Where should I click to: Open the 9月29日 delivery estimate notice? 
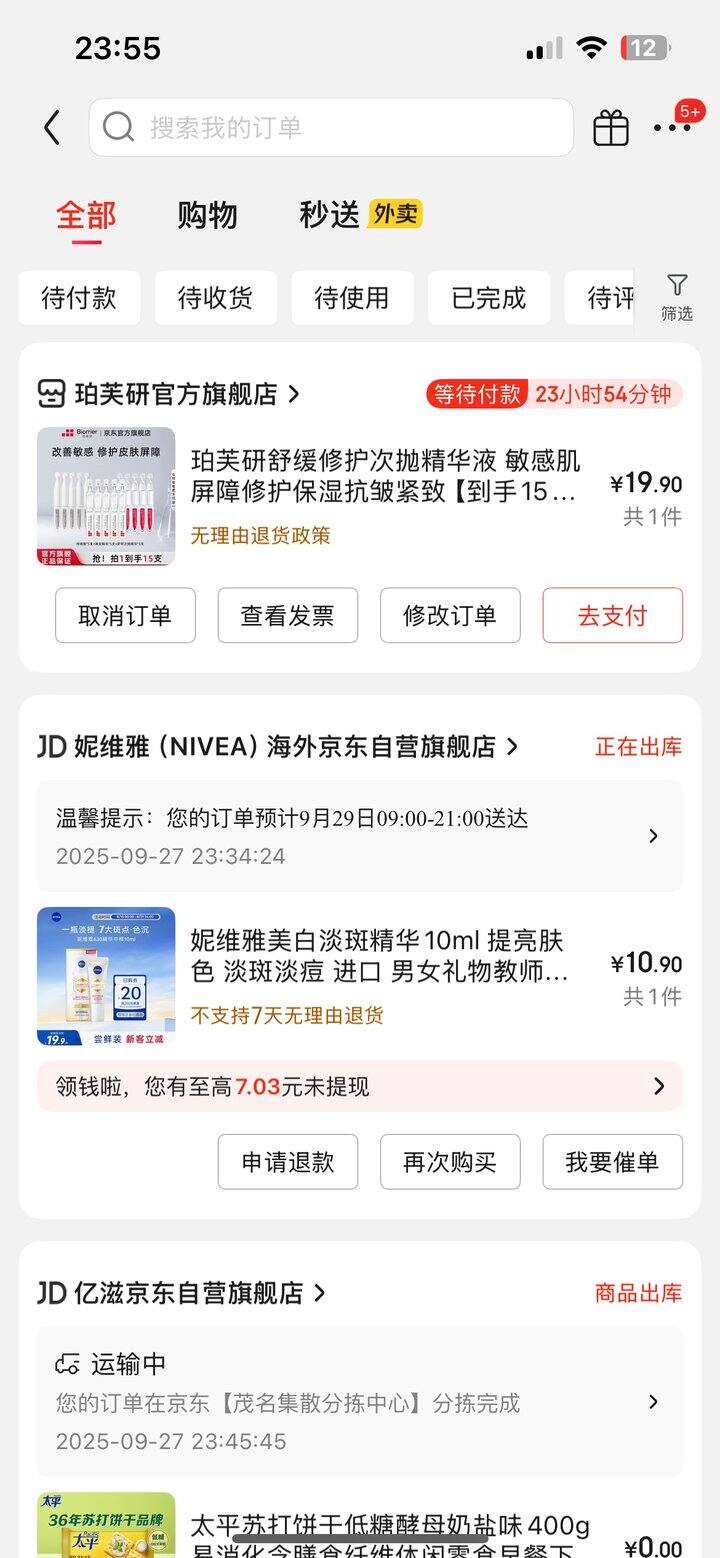pos(360,836)
